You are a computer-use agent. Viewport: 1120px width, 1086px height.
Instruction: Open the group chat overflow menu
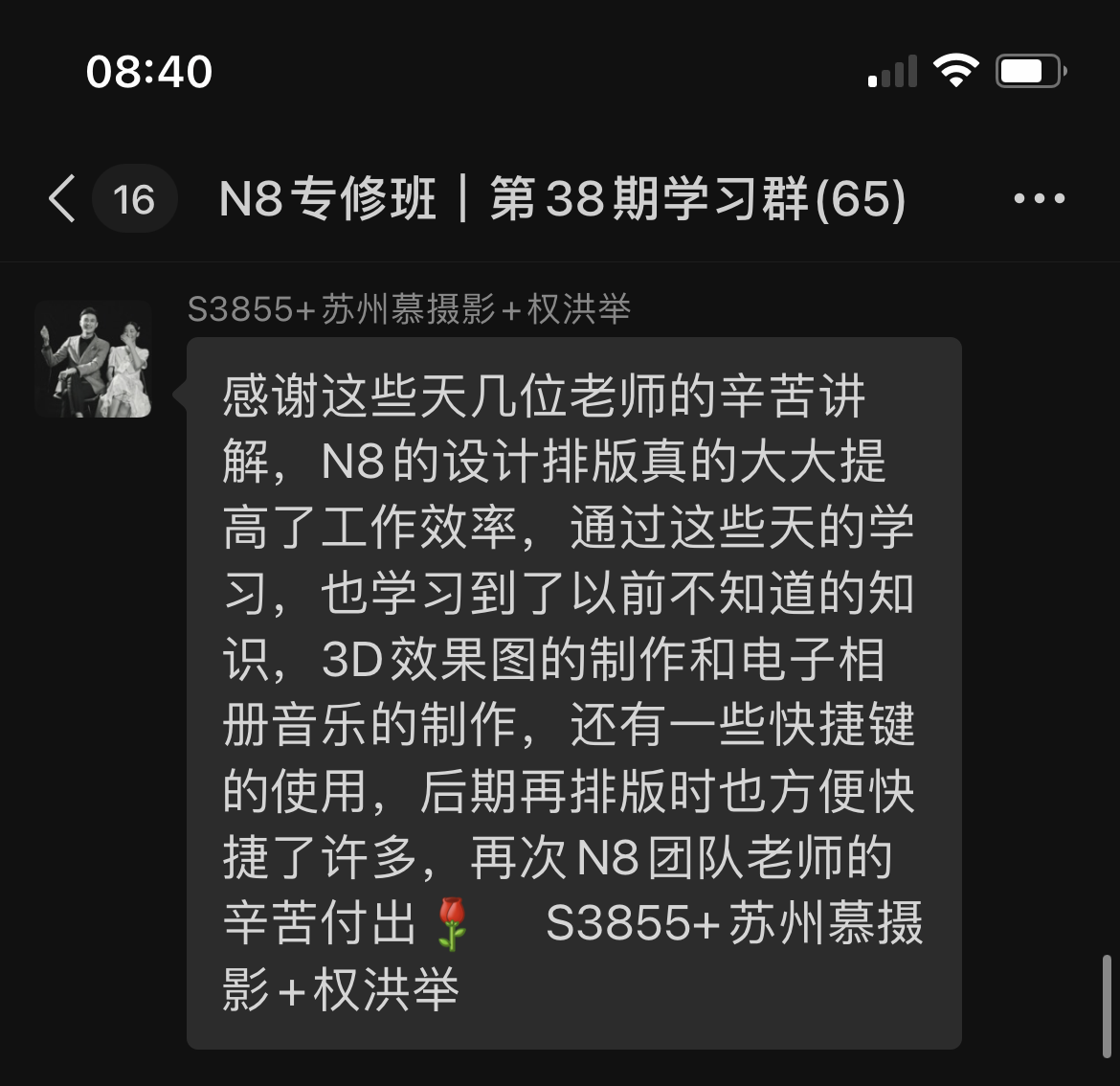(1039, 199)
